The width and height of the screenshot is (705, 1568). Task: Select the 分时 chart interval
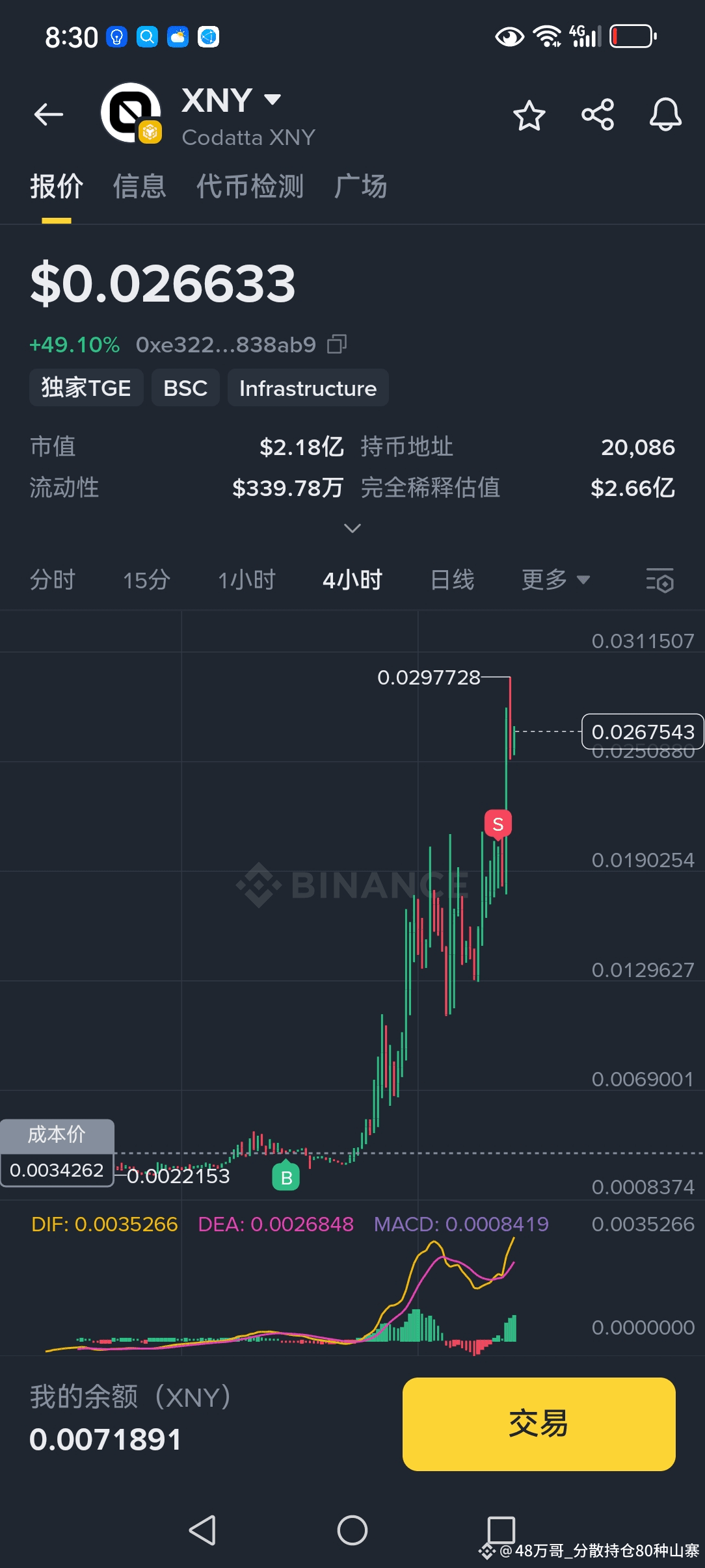pos(53,579)
